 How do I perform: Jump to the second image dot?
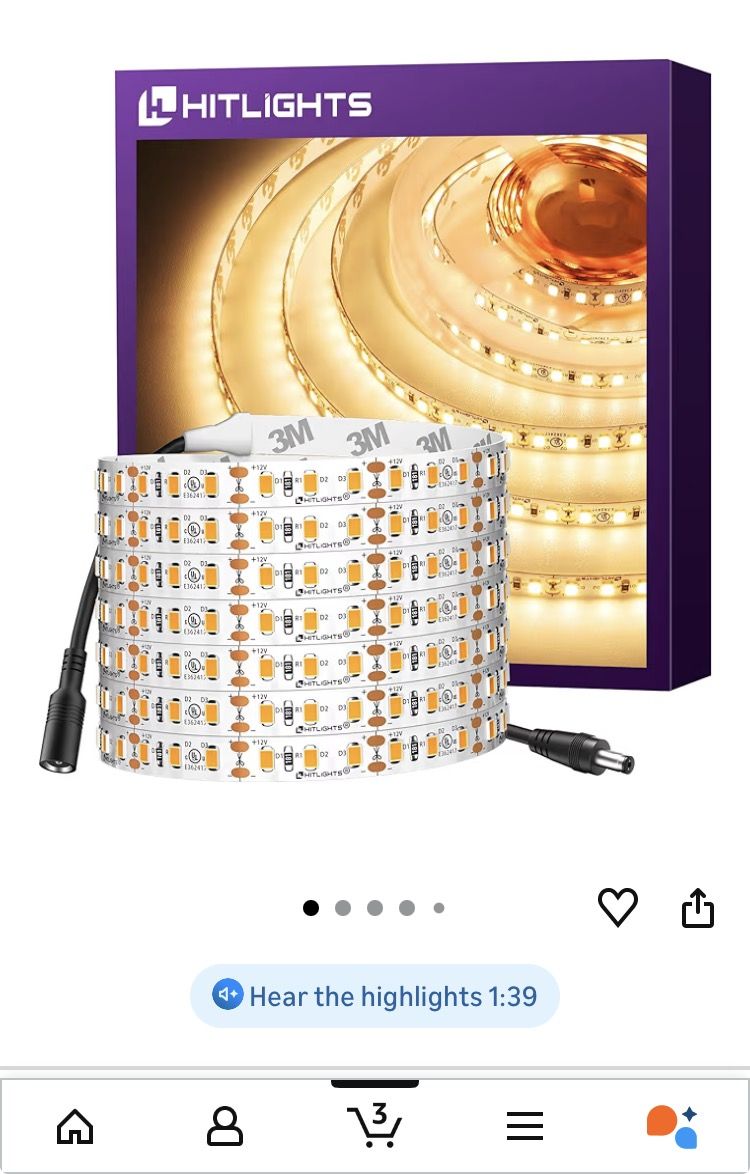point(343,908)
